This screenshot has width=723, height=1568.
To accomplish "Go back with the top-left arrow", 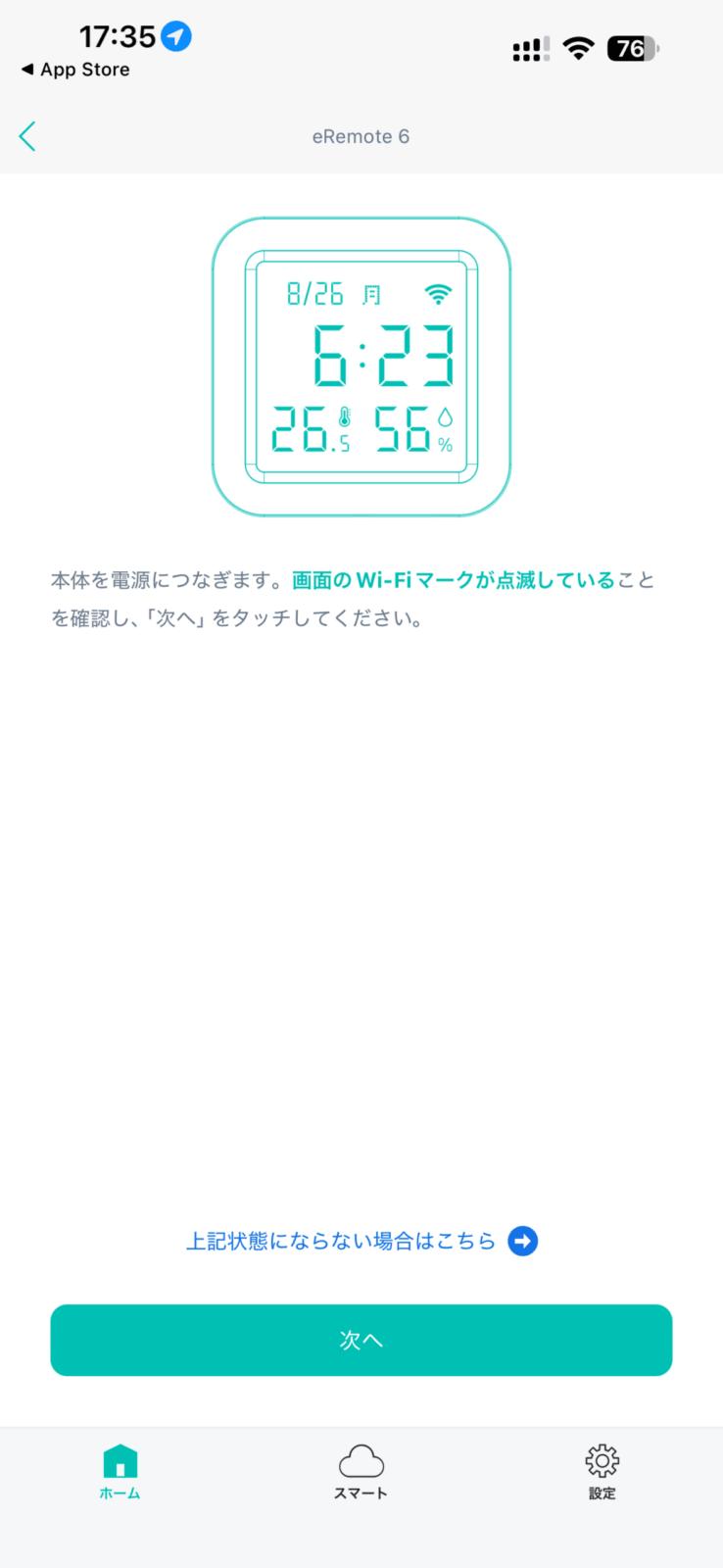I will tap(27, 136).
